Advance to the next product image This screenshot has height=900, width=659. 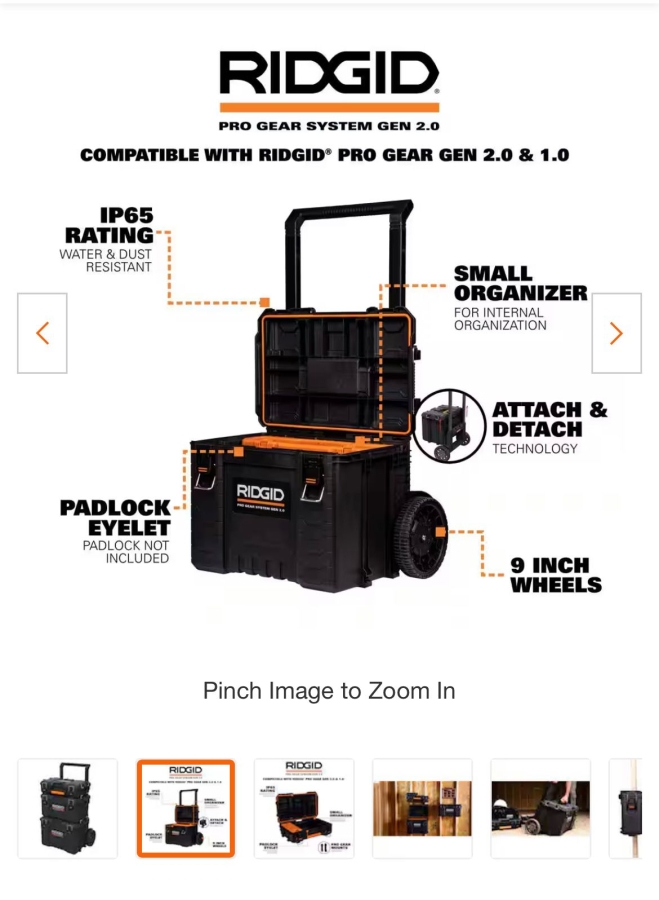[x=616, y=333]
